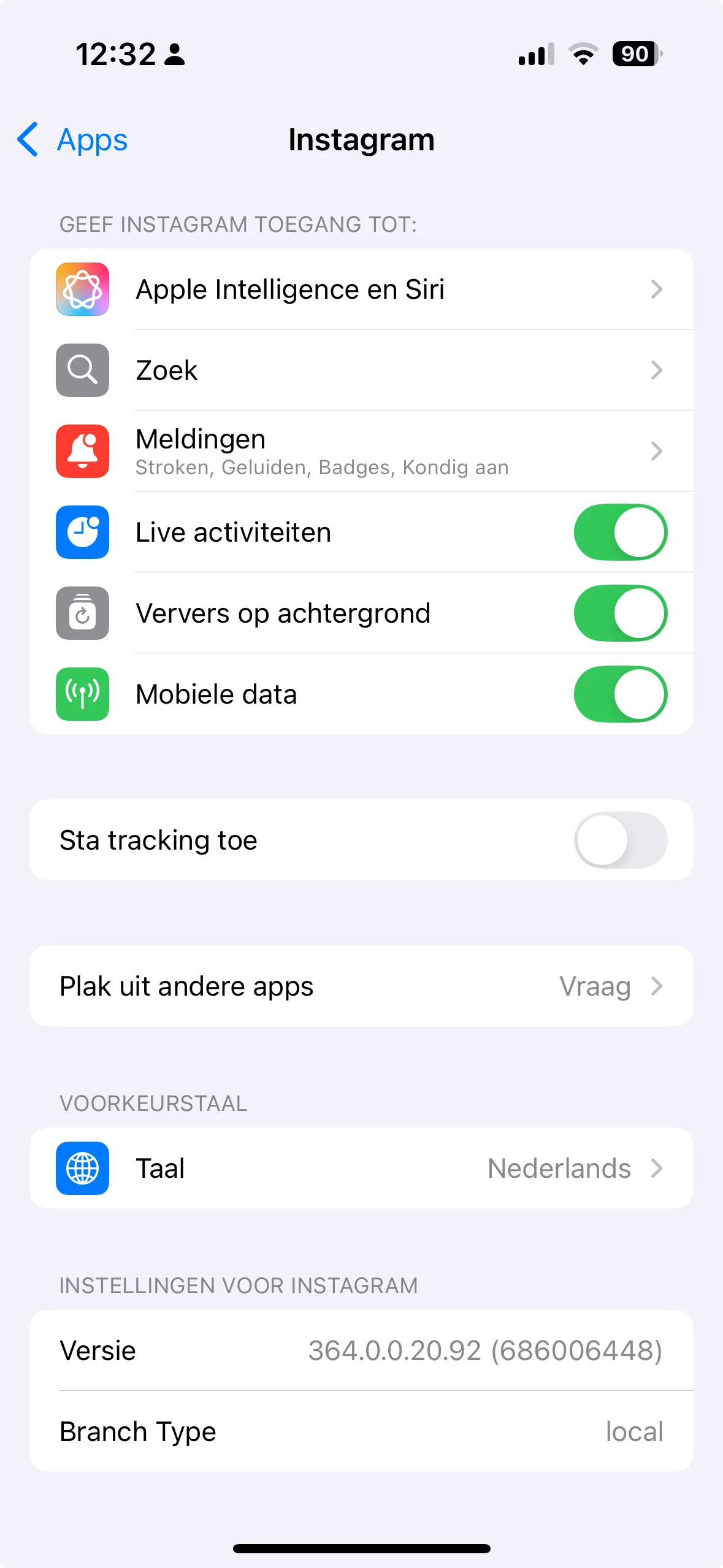Open Plak uit andere apps options
This screenshot has width=723, height=1568.
click(361, 986)
